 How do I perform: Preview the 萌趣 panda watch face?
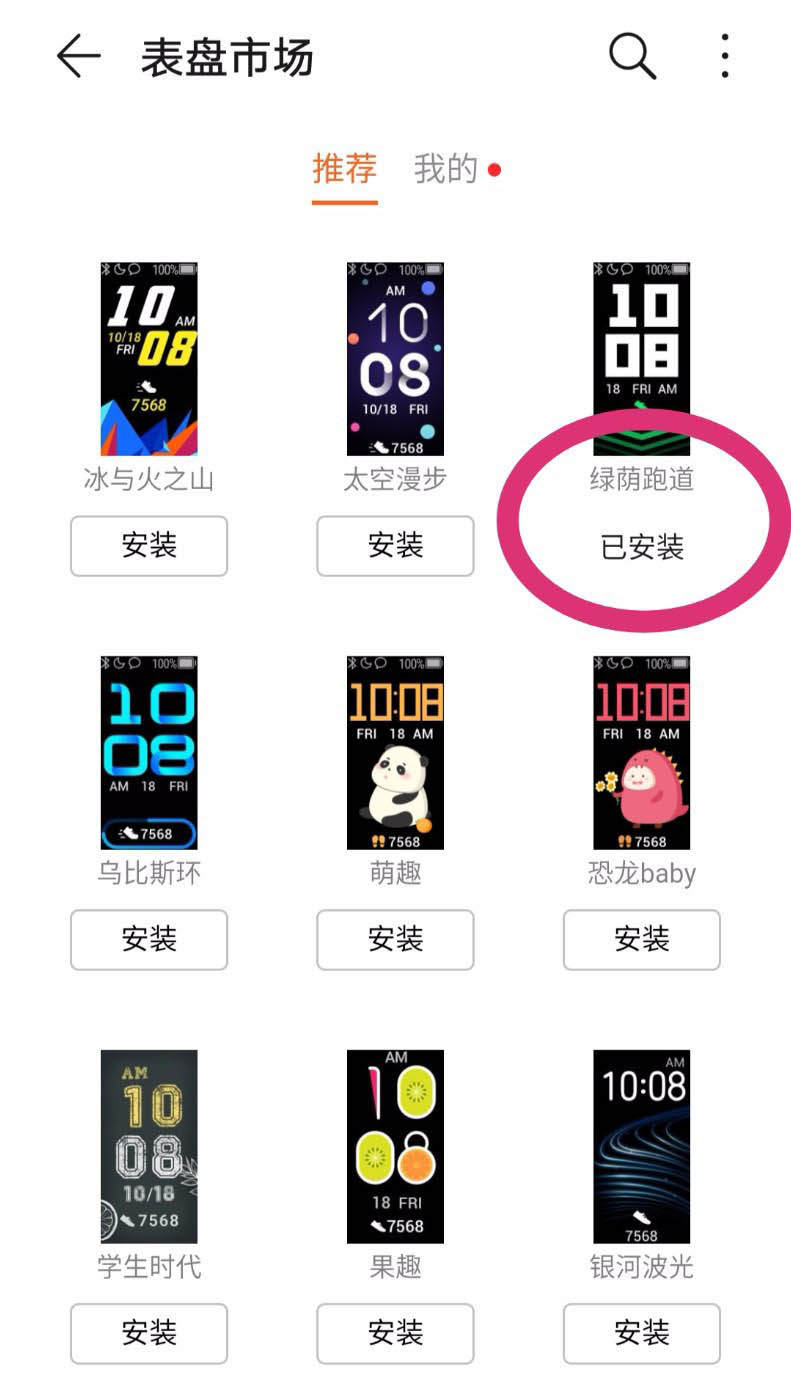[395, 752]
